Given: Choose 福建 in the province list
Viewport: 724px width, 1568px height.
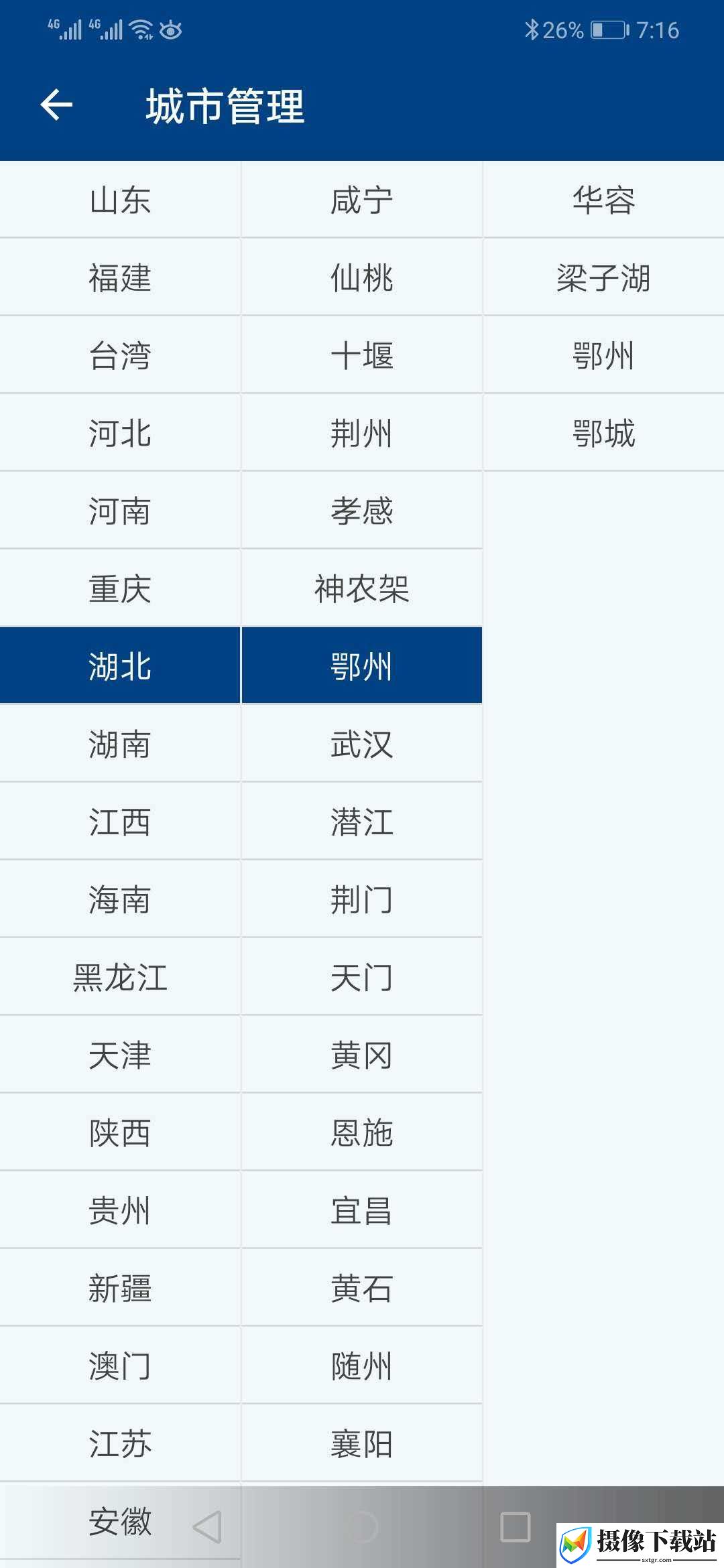Looking at the screenshot, I should [120, 277].
